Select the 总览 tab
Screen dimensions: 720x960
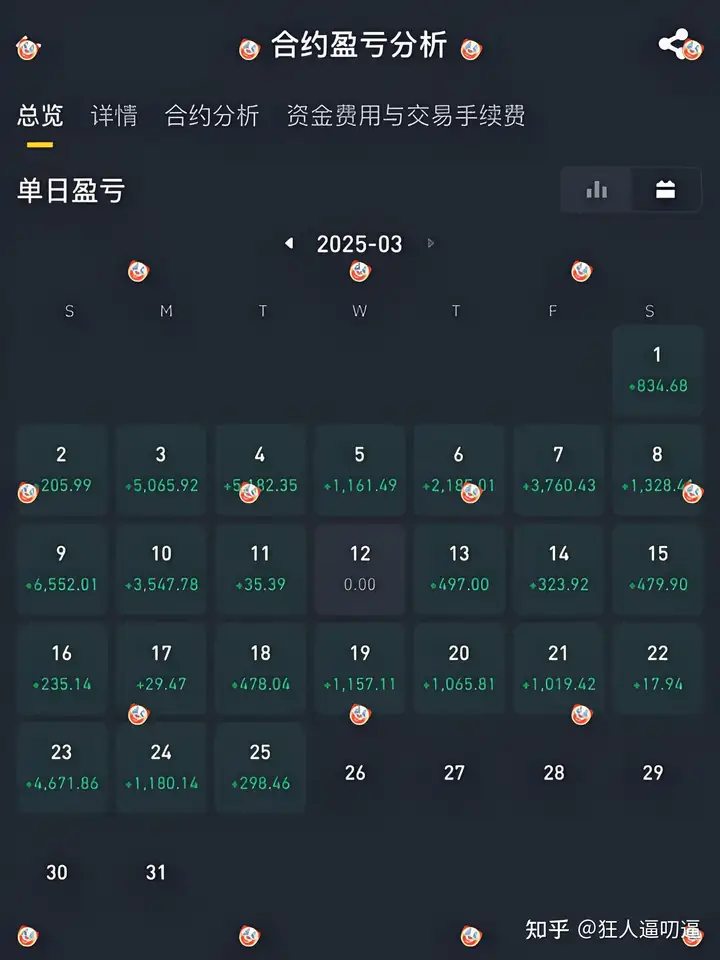pos(40,116)
